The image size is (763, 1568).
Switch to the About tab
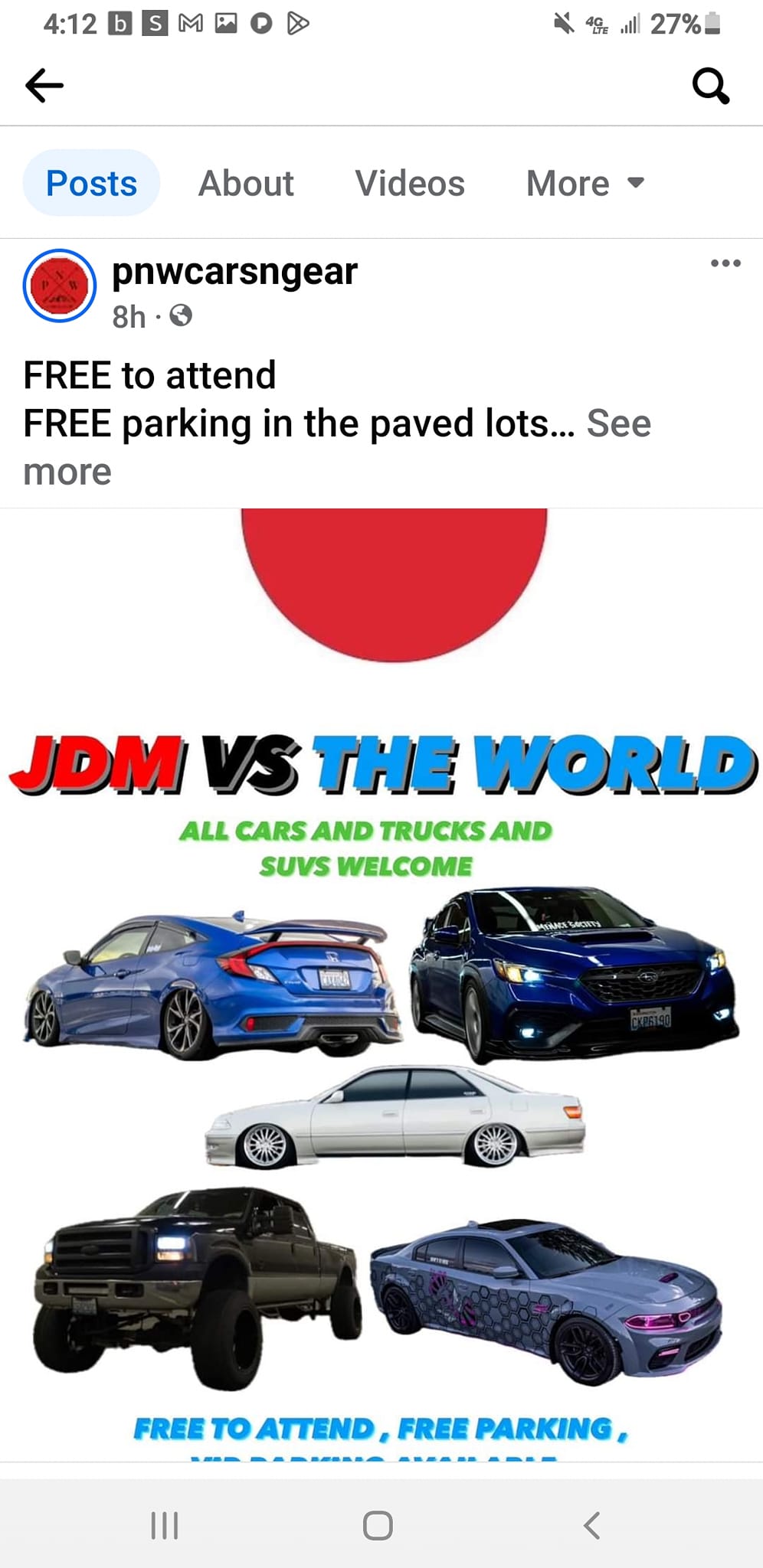tap(246, 183)
